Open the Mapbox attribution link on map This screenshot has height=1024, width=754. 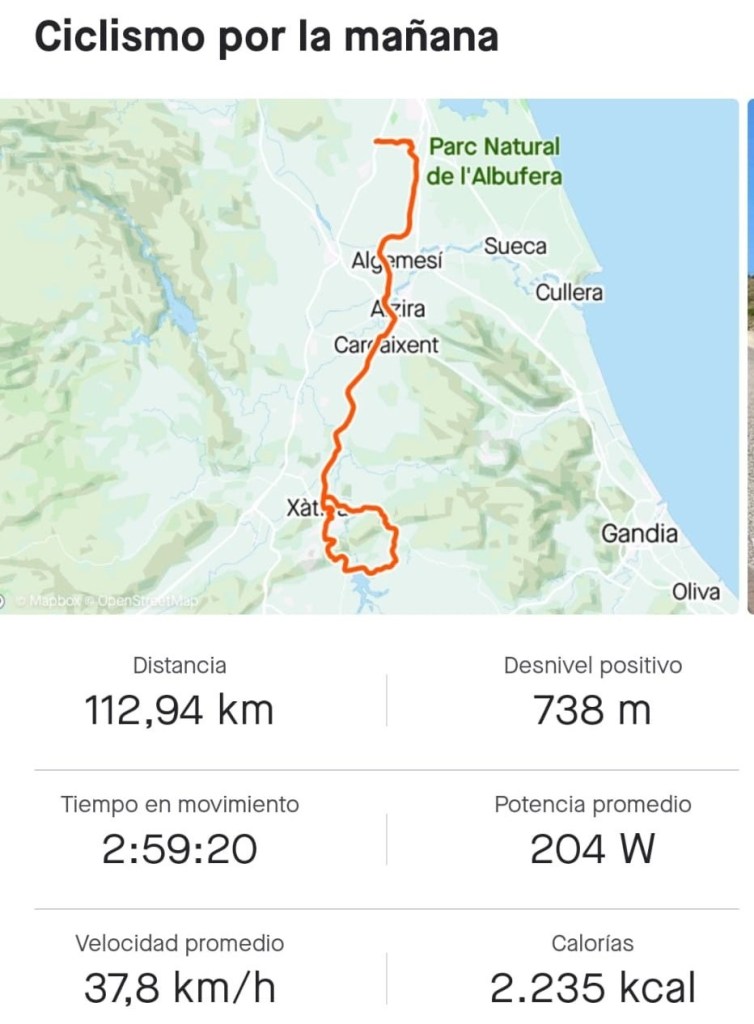tap(51, 601)
